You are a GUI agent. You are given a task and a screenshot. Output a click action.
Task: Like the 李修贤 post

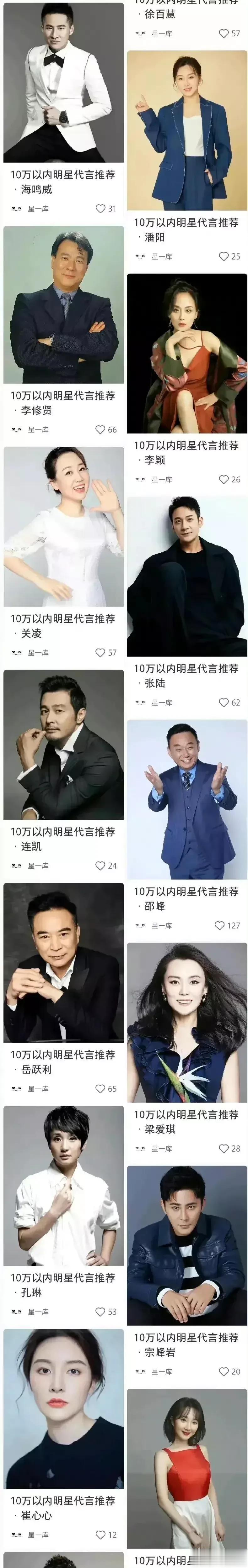(x=100, y=430)
